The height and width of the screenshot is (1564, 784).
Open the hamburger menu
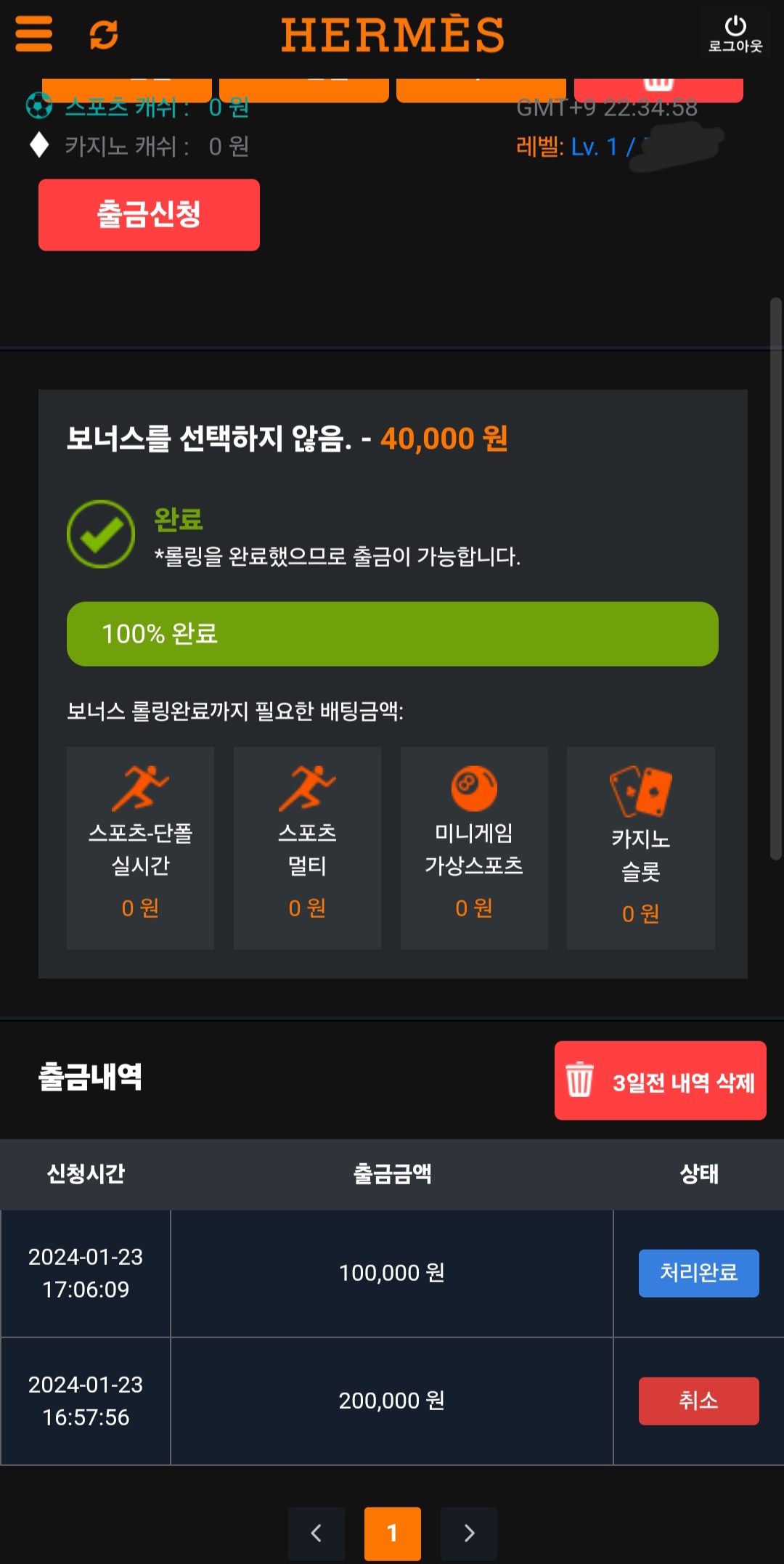34,34
